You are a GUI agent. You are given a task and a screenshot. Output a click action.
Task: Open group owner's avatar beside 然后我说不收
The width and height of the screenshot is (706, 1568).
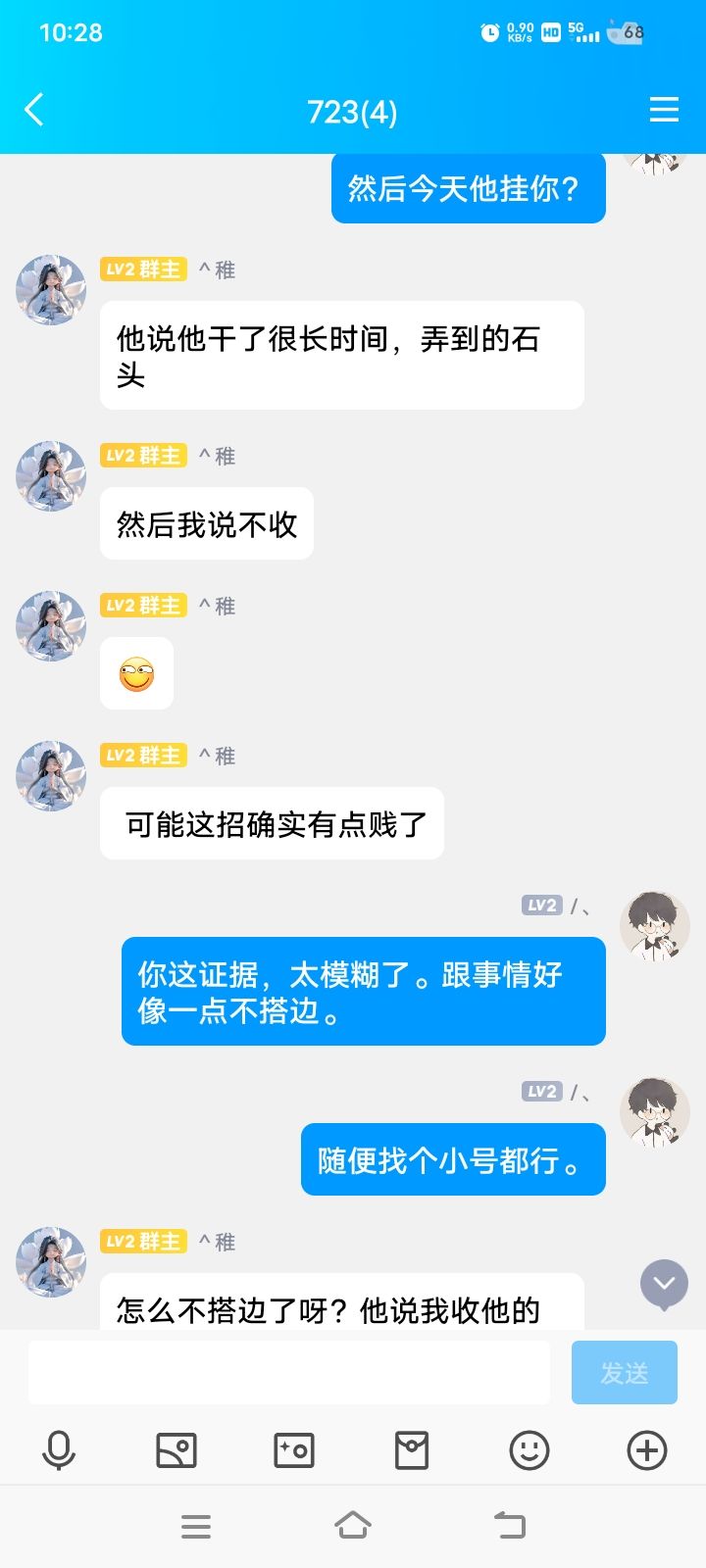coord(51,476)
